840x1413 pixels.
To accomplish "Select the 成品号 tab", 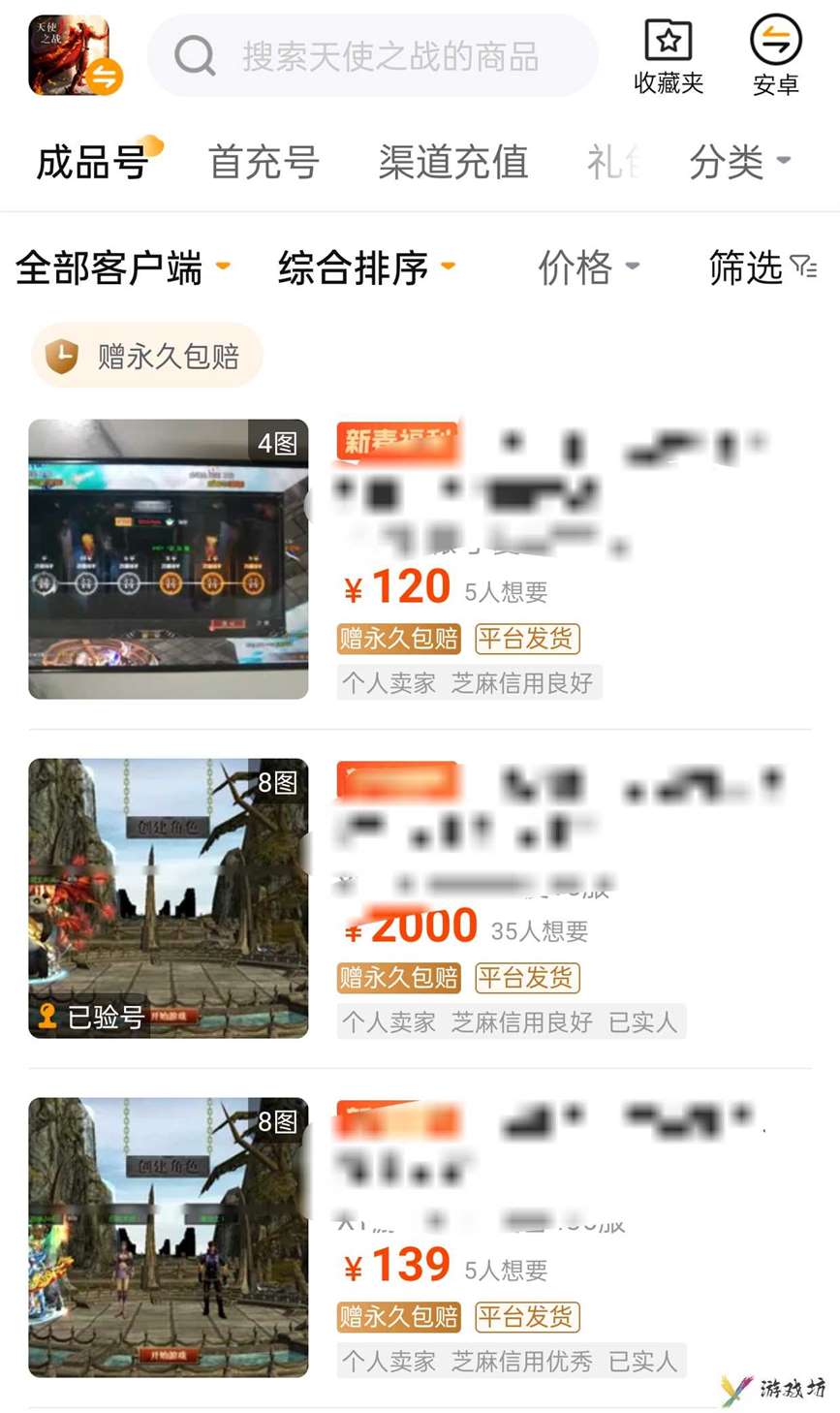I will pyautogui.click(x=92, y=162).
